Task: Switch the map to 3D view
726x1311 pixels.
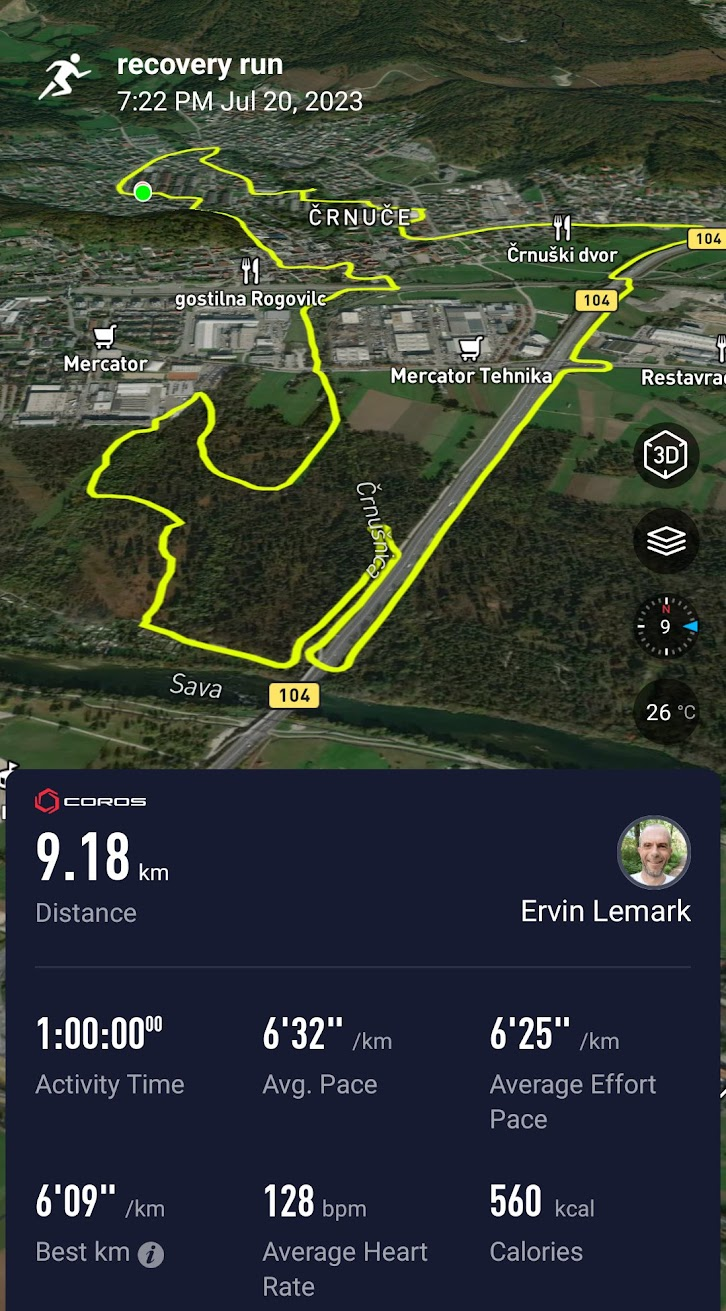Action: pos(666,456)
